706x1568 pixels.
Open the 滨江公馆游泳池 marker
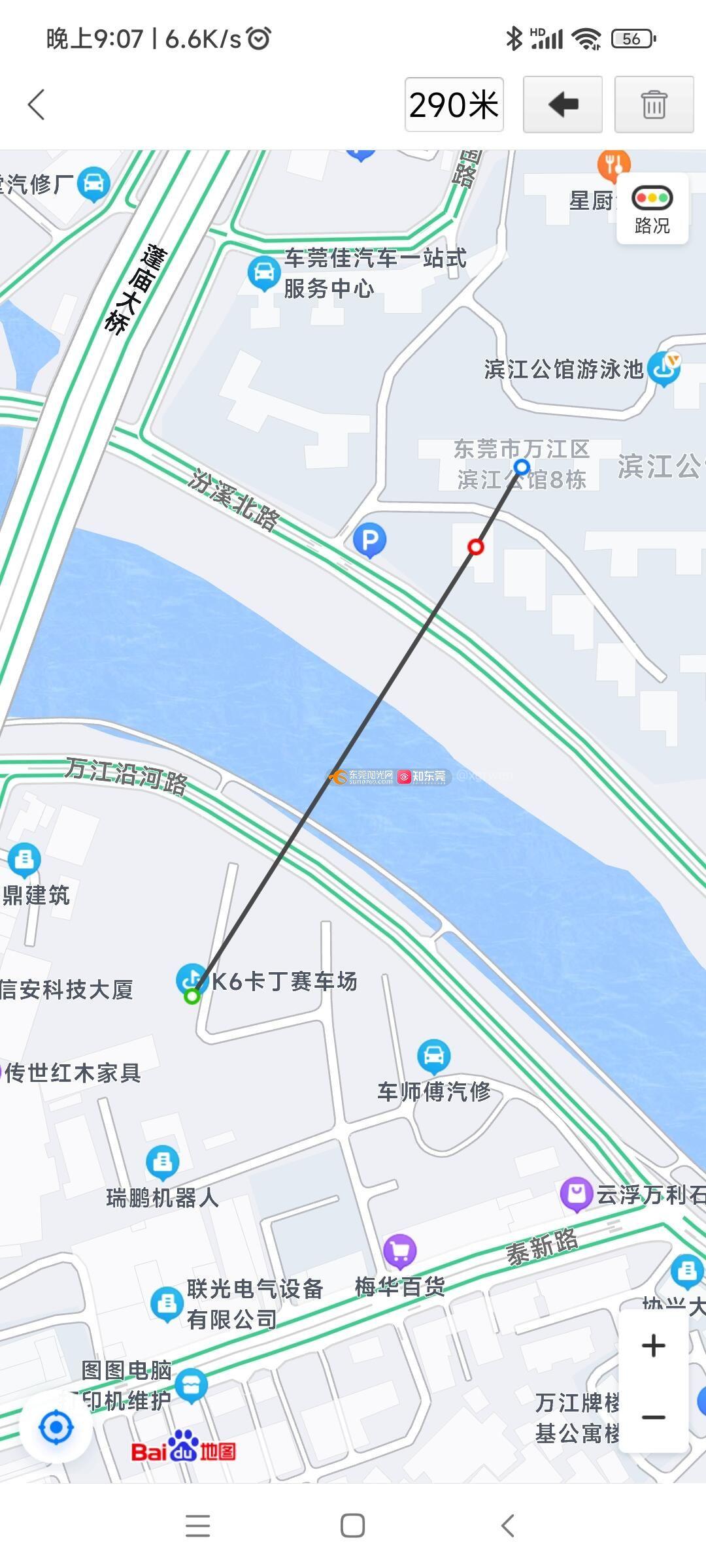(x=663, y=368)
